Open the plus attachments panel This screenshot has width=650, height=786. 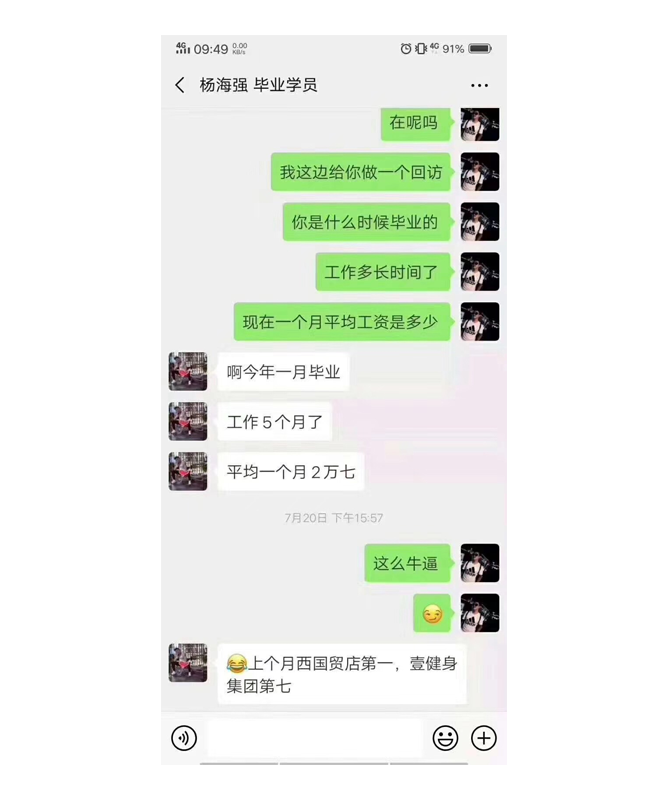484,738
